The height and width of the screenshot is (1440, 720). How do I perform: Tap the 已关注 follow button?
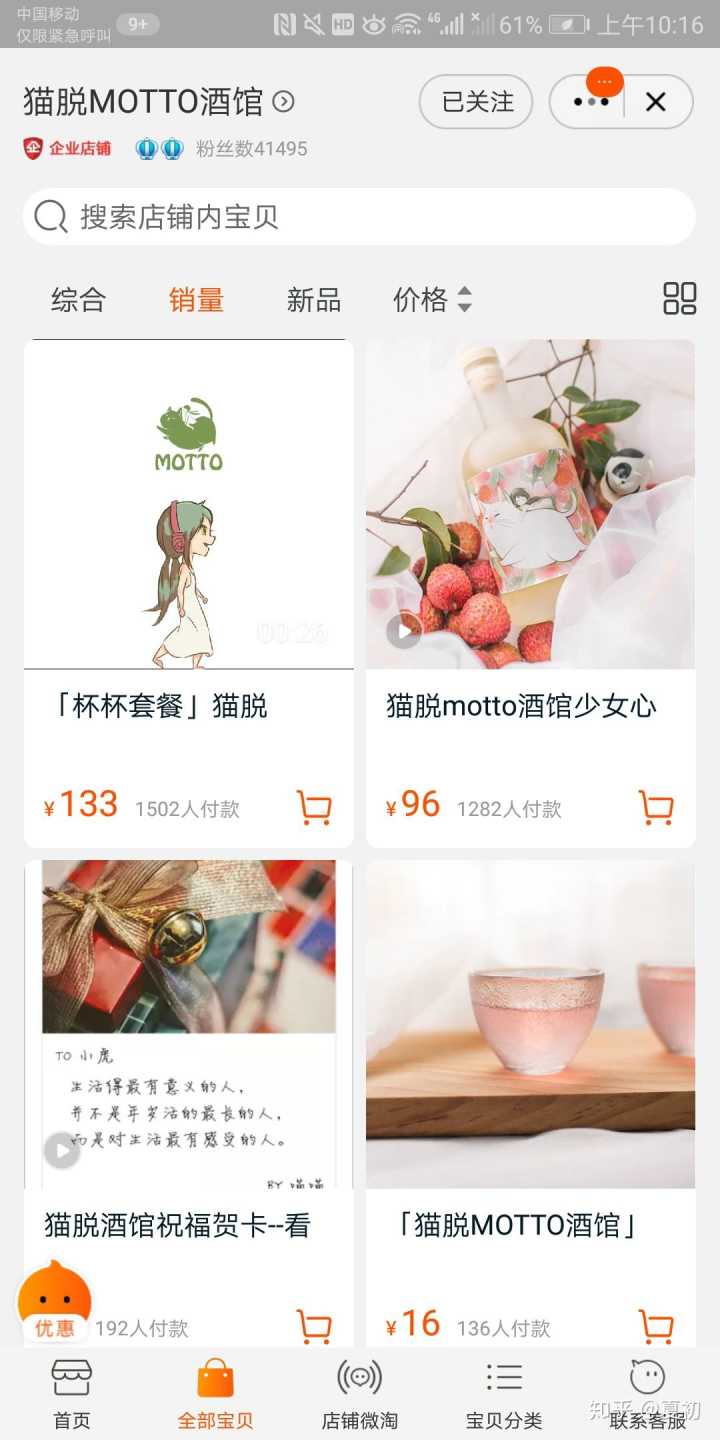(x=478, y=102)
